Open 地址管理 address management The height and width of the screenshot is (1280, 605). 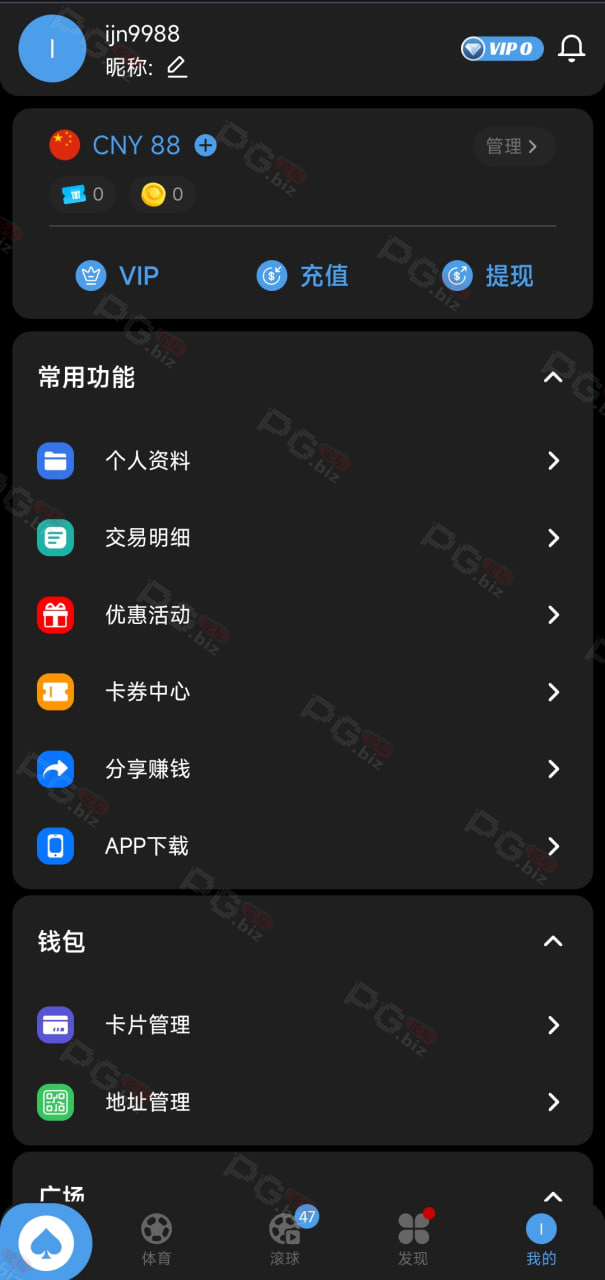click(302, 1102)
